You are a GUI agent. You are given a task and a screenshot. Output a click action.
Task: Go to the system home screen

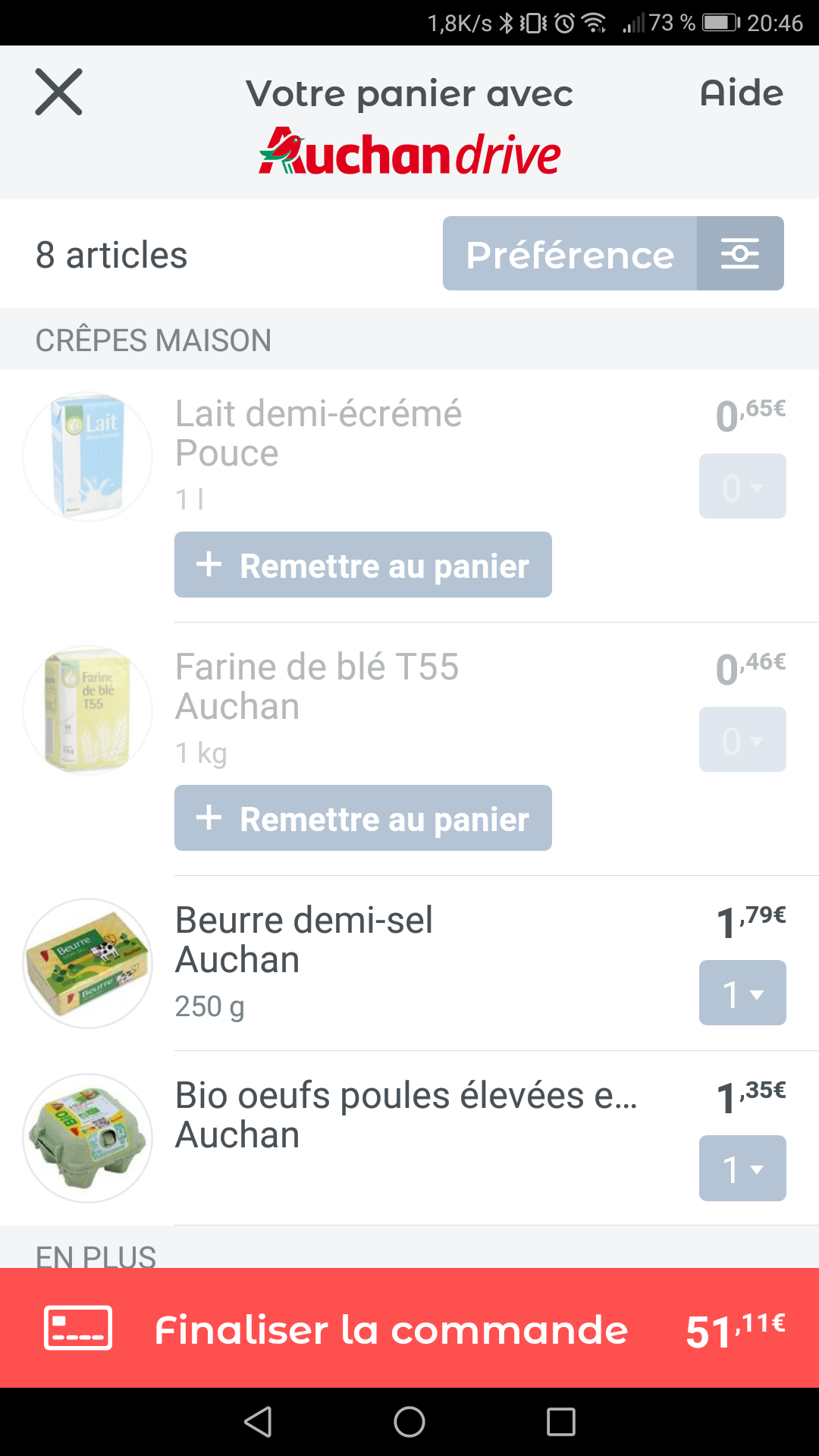tap(409, 1422)
